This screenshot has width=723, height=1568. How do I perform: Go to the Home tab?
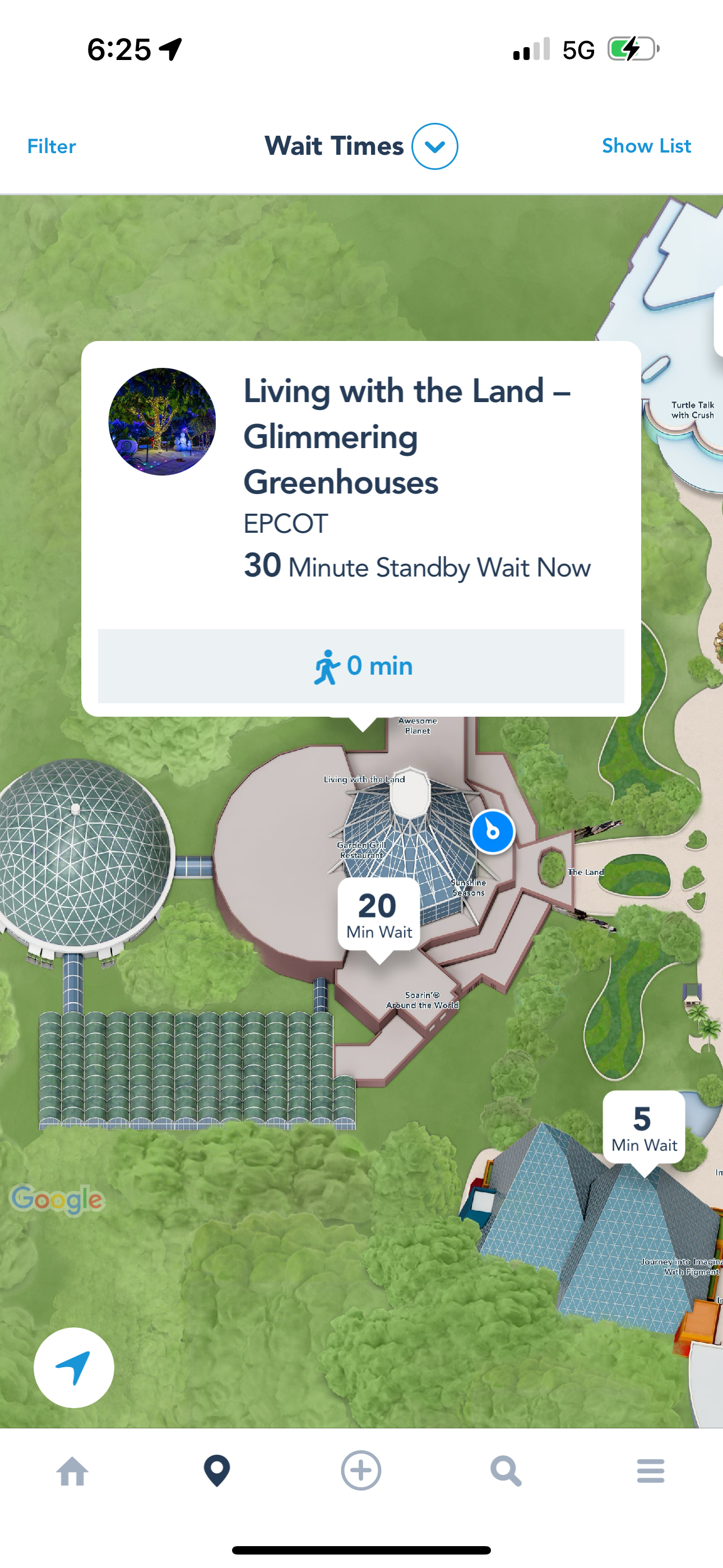(x=72, y=1471)
